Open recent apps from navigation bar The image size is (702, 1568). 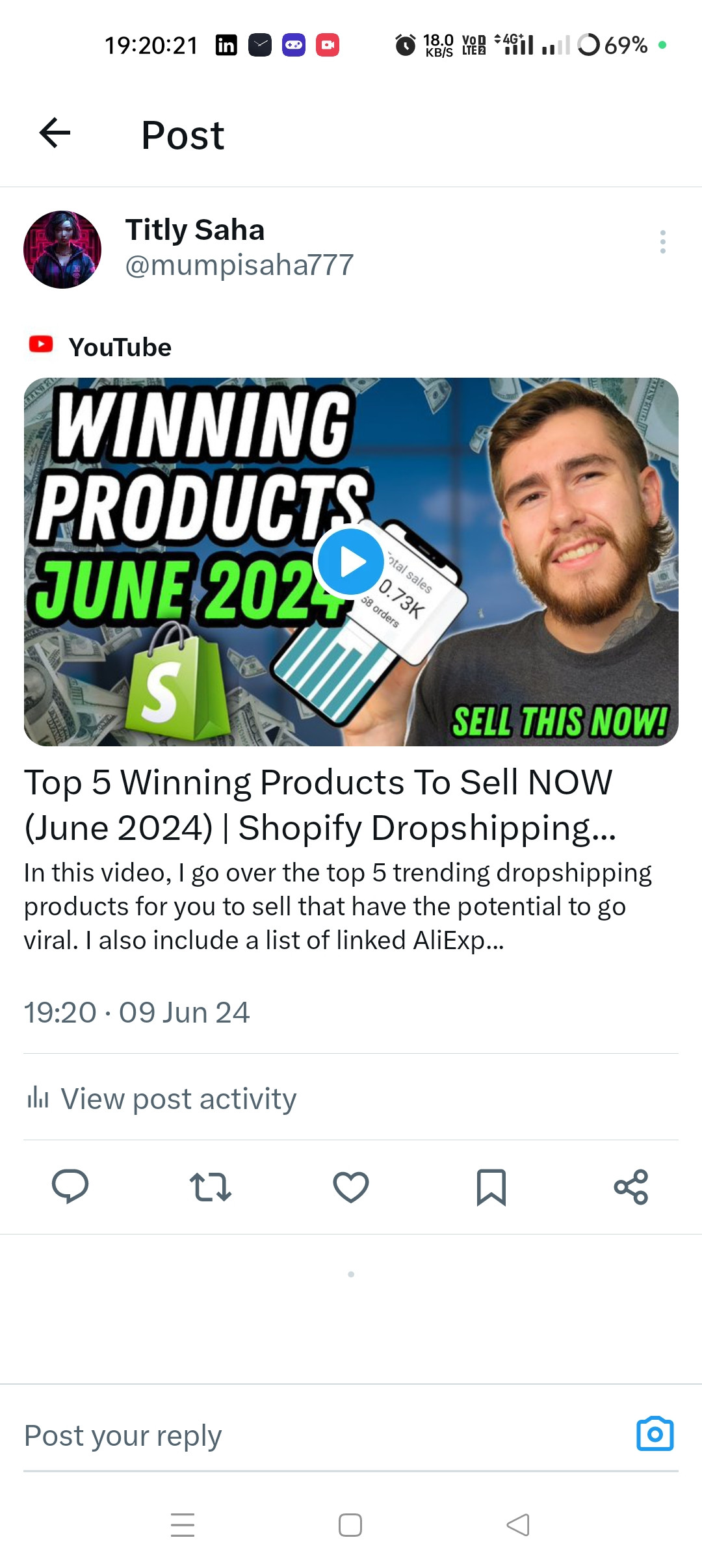point(183,1525)
